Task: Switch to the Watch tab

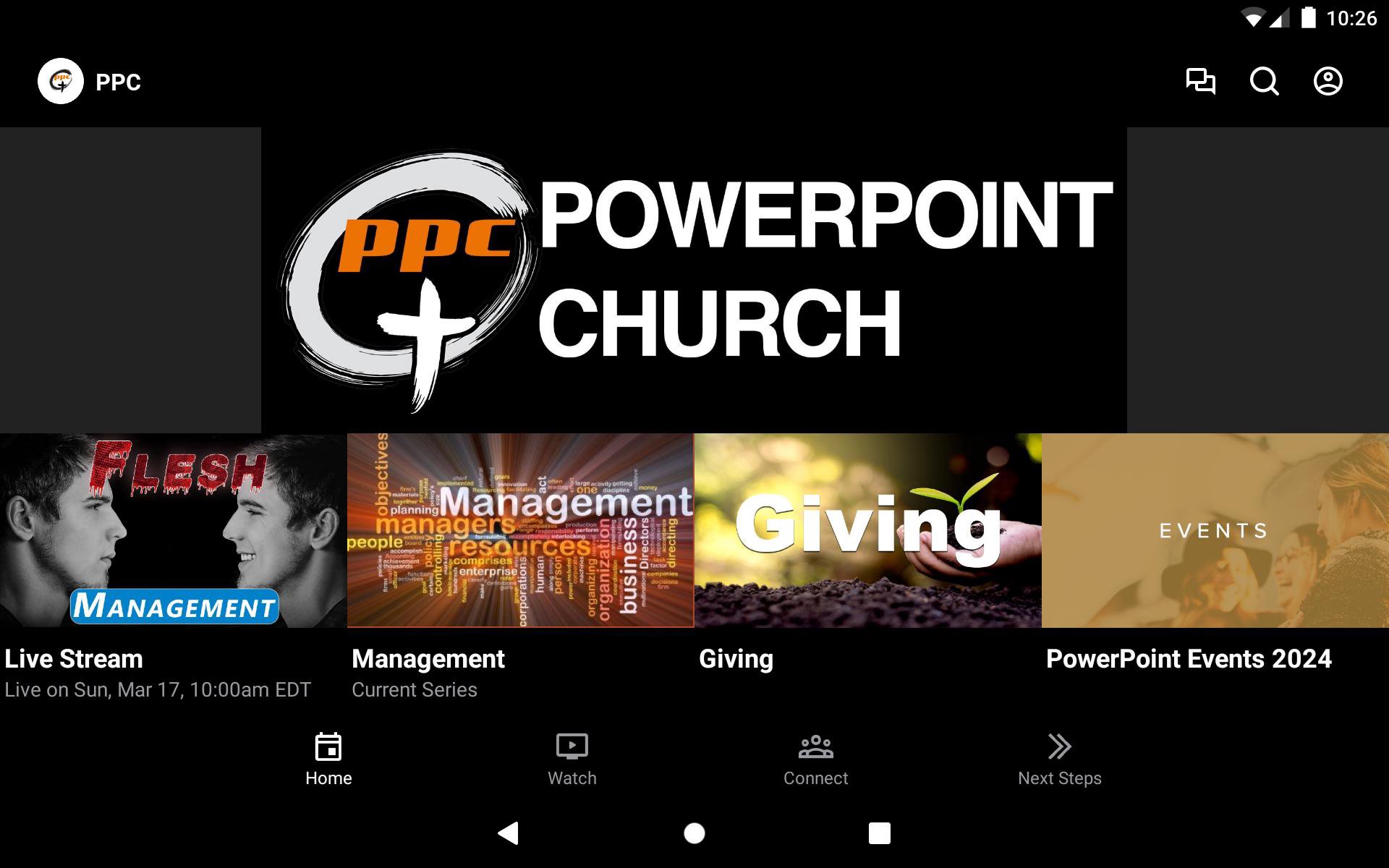Action: [572, 759]
